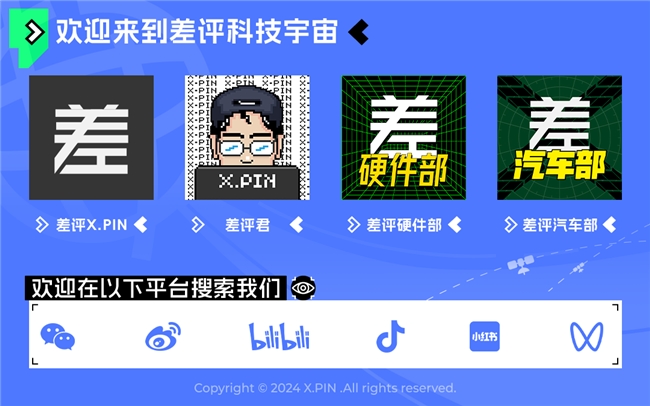Tap the Weibo platform icon
The height and width of the screenshot is (406, 650).
[162, 337]
